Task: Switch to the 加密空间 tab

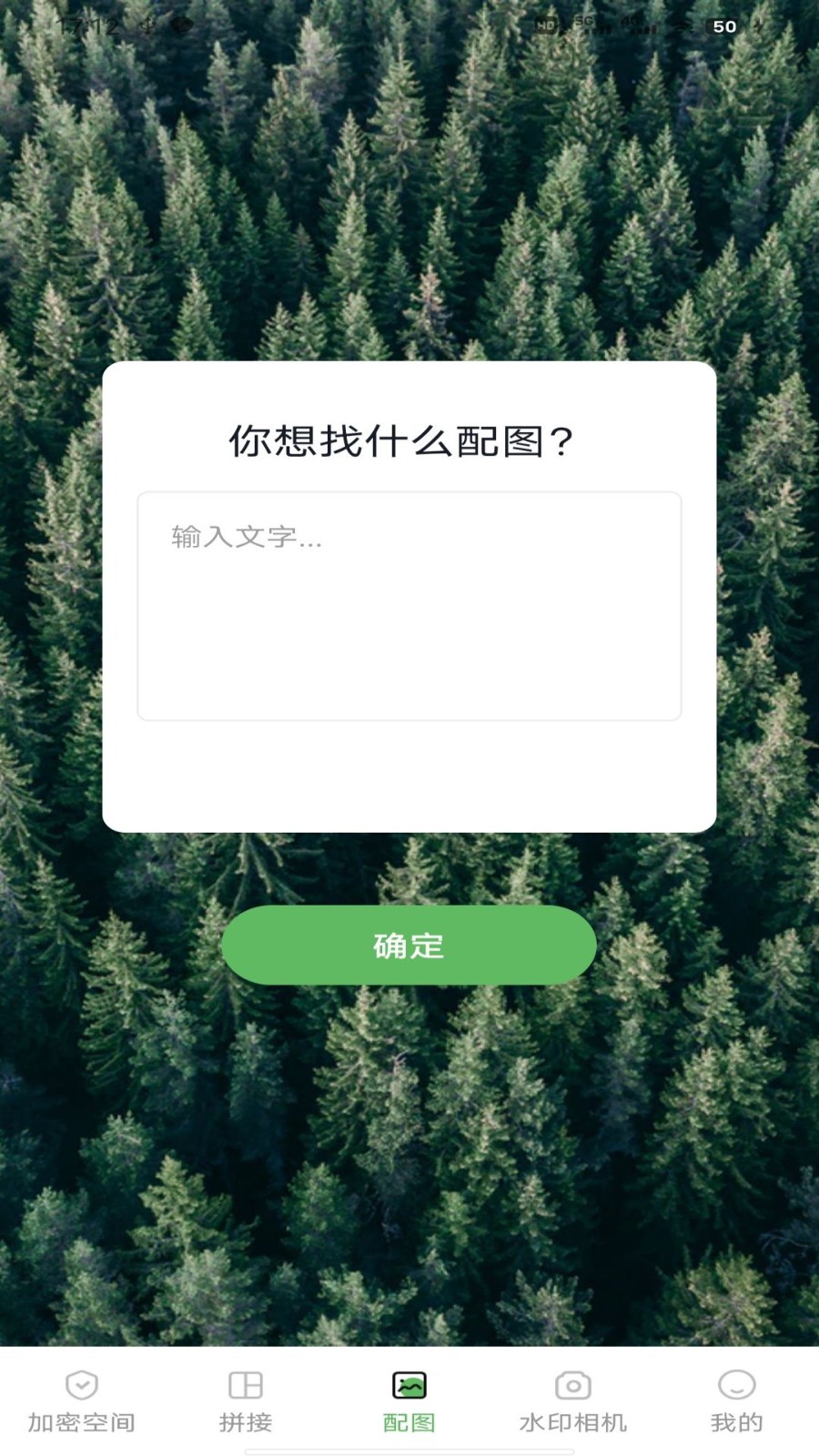Action: pos(82,1401)
